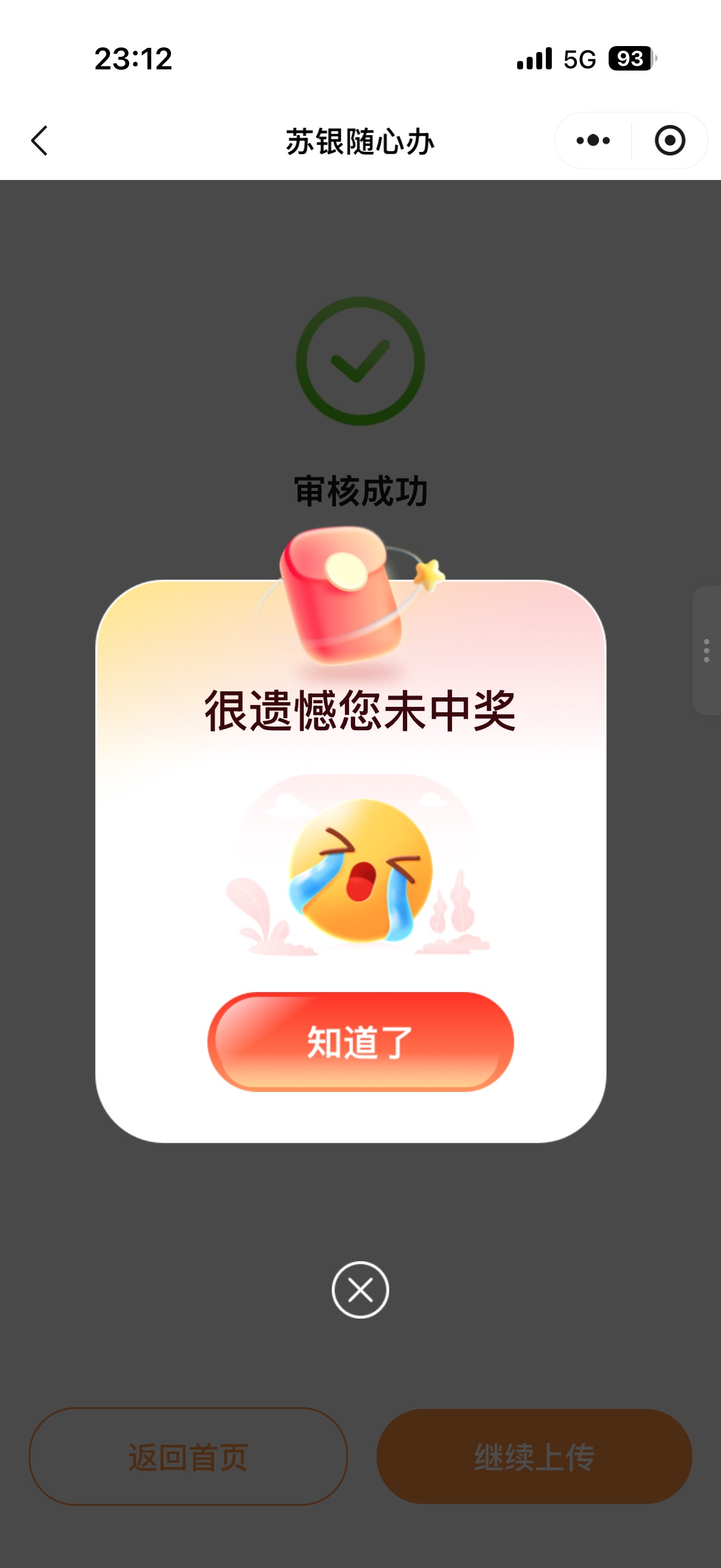Close the prize result popup
This screenshot has width=721, height=1568.
pyautogui.click(x=360, y=1290)
